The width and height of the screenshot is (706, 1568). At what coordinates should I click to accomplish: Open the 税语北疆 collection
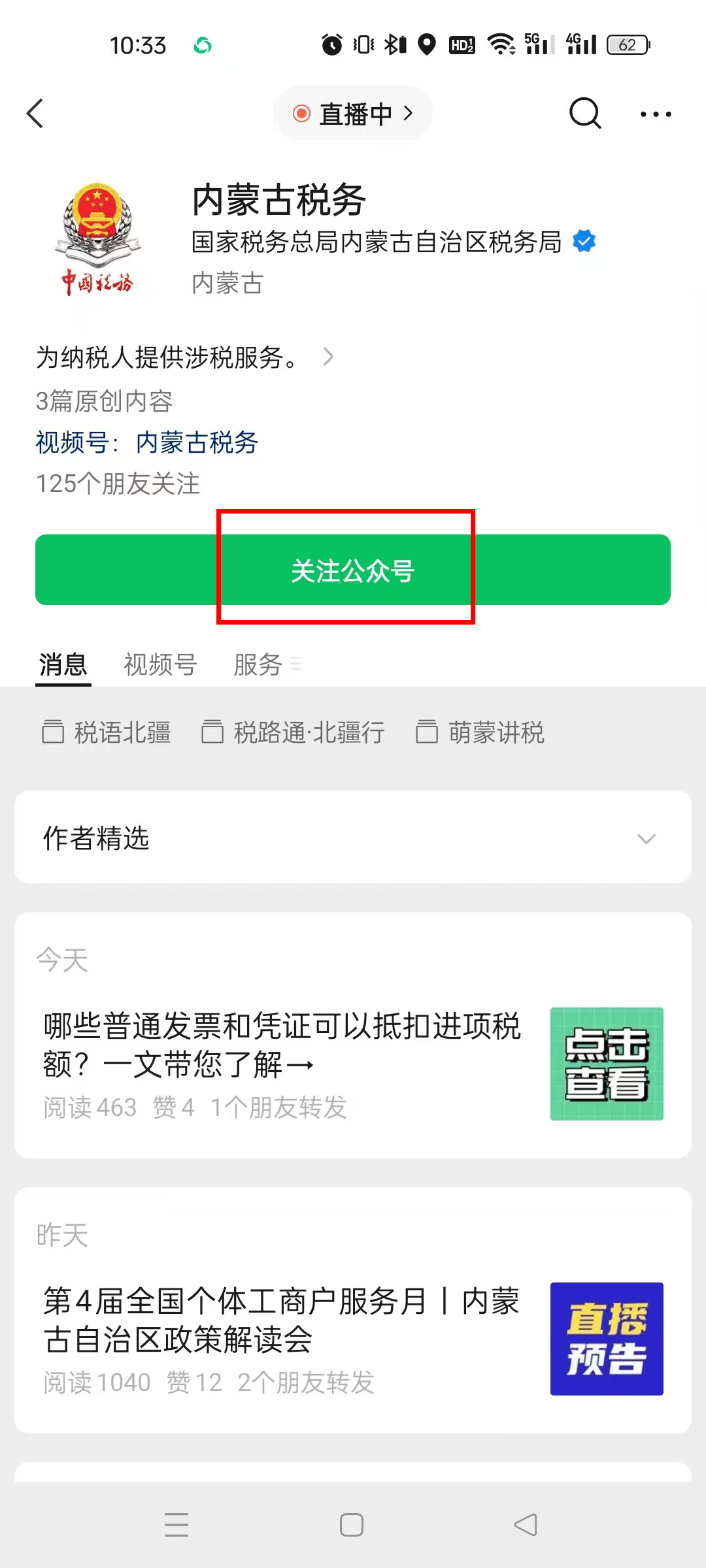(107, 732)
